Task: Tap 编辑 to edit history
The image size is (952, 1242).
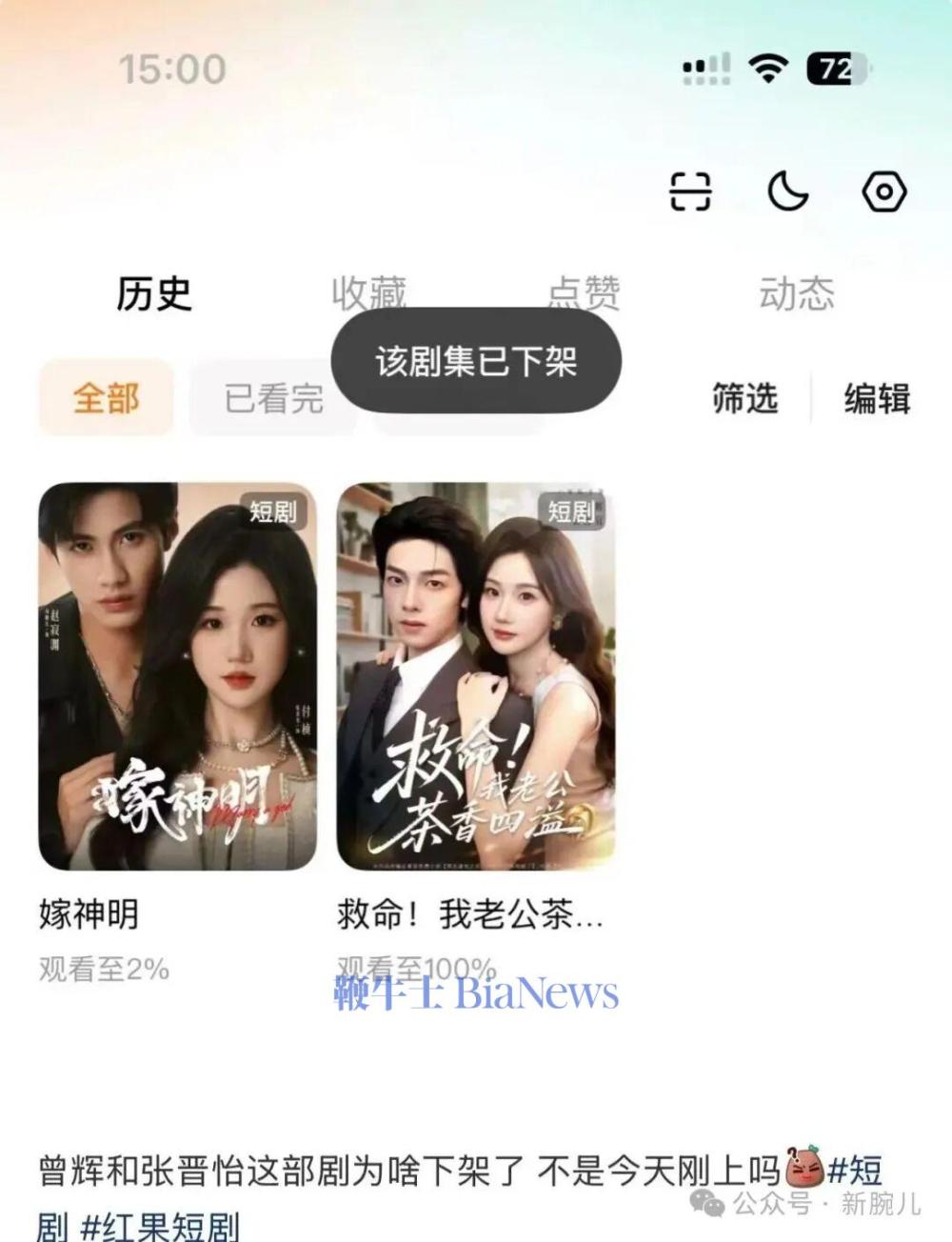Action: (877, 398)
